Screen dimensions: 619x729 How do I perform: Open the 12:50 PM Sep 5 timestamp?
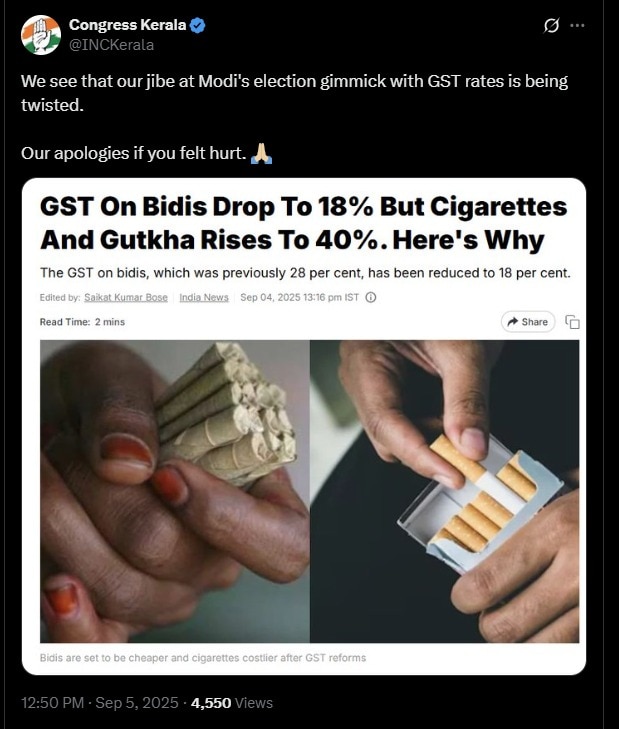97,703
